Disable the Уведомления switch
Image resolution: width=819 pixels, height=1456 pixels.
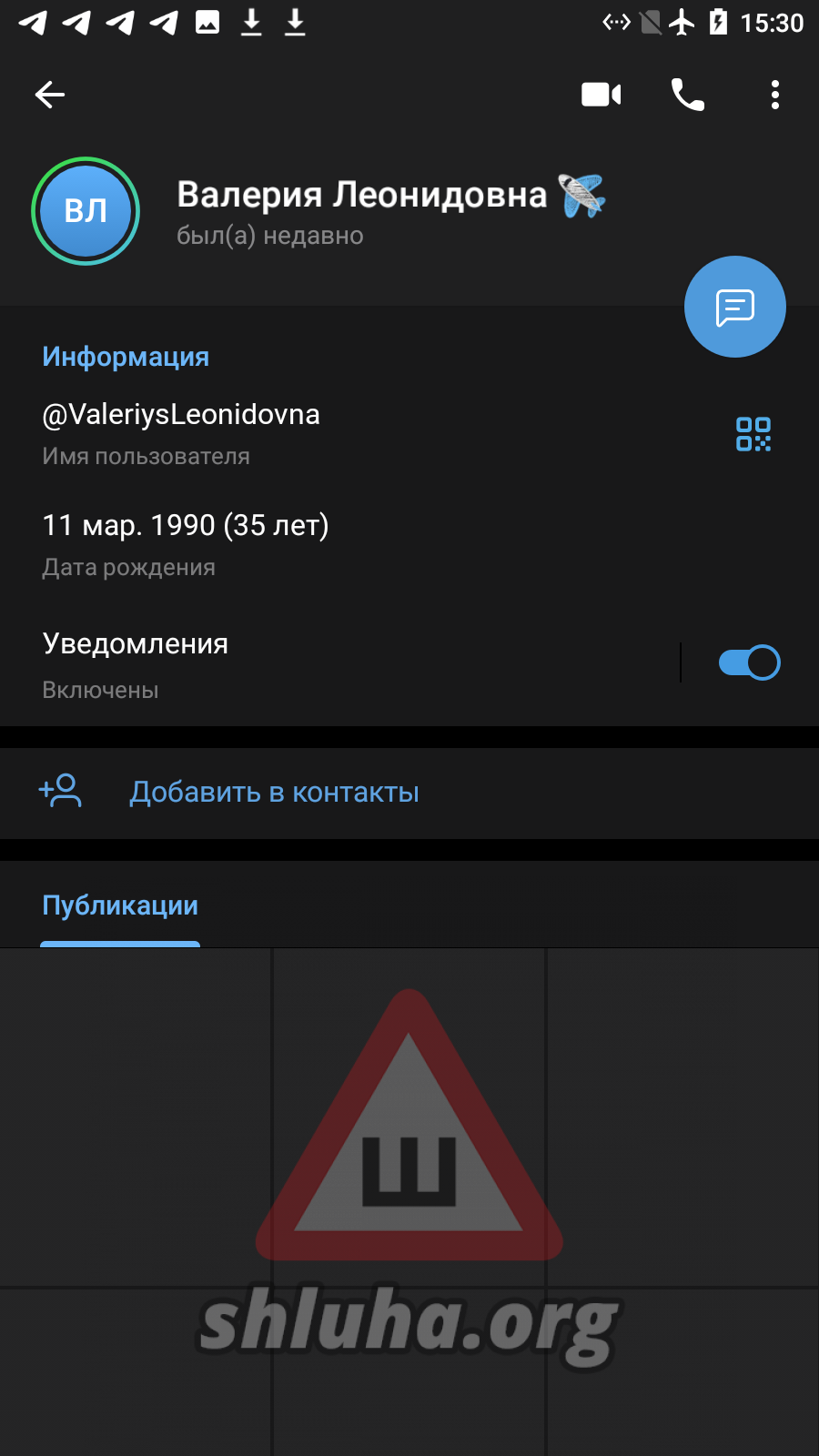pos(748,662)
